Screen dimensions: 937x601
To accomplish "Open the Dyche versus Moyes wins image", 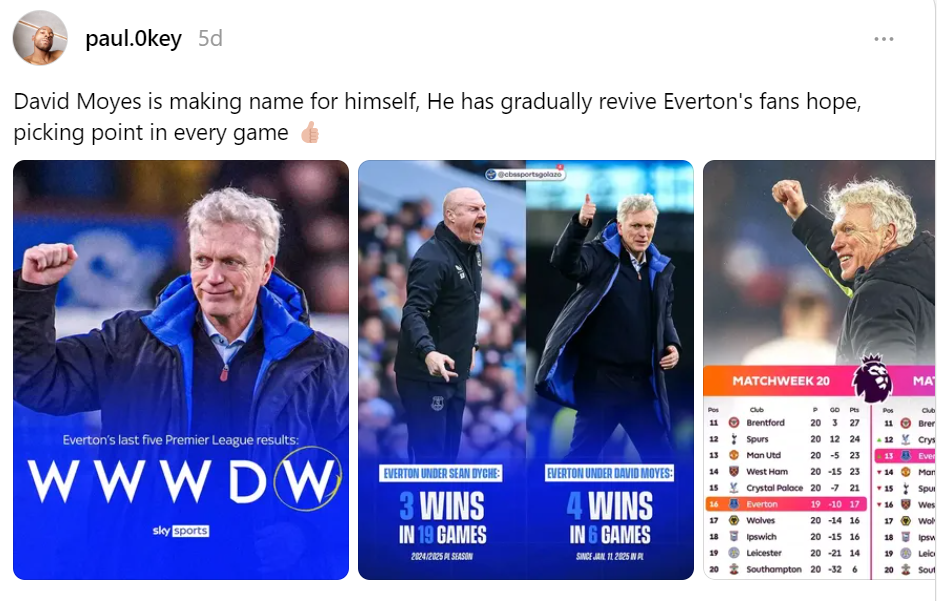I will pos(525,370).
